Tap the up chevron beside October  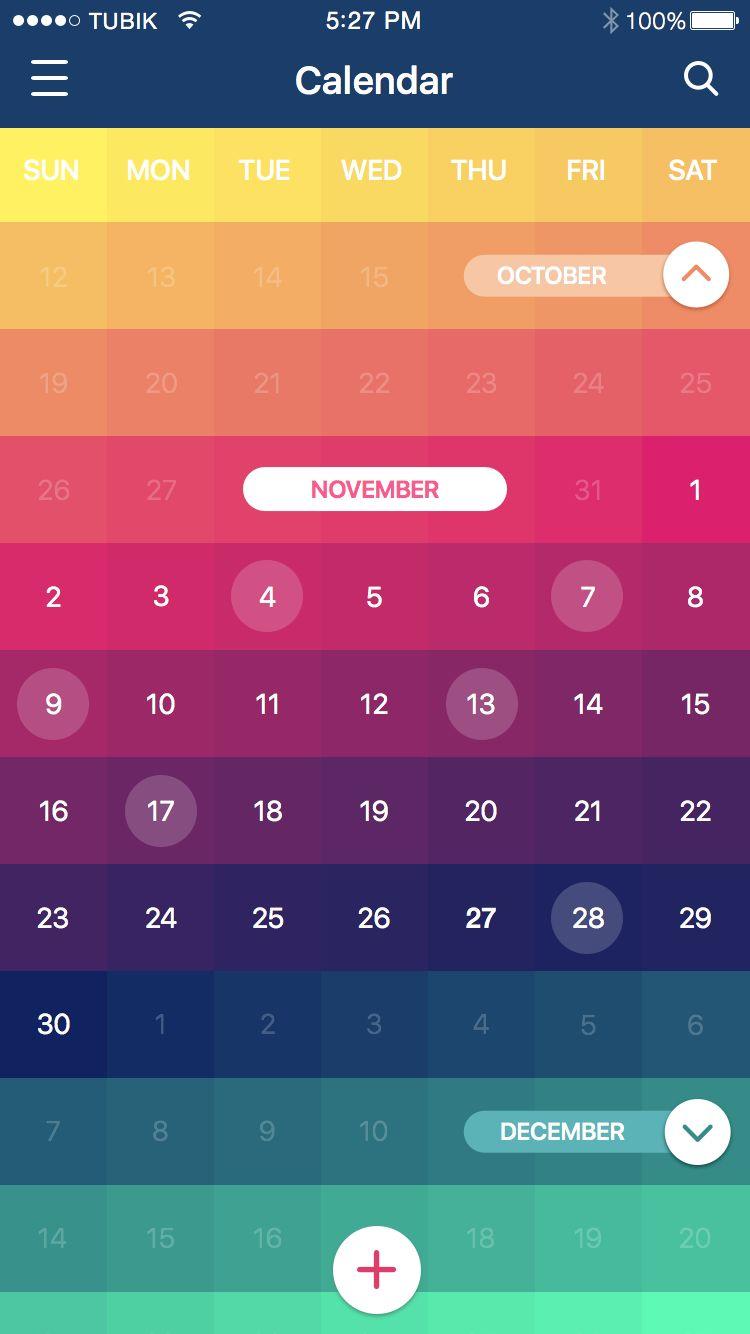click(696, 274)
